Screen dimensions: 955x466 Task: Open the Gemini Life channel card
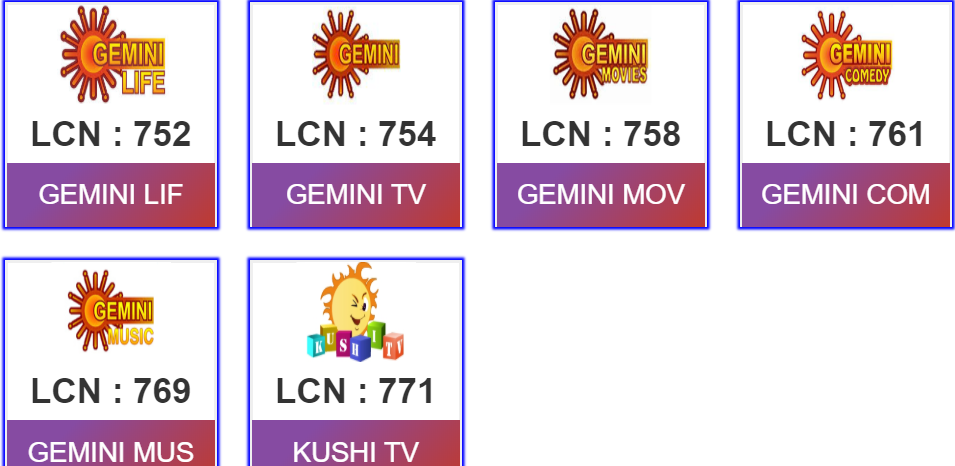click(111, 193)
